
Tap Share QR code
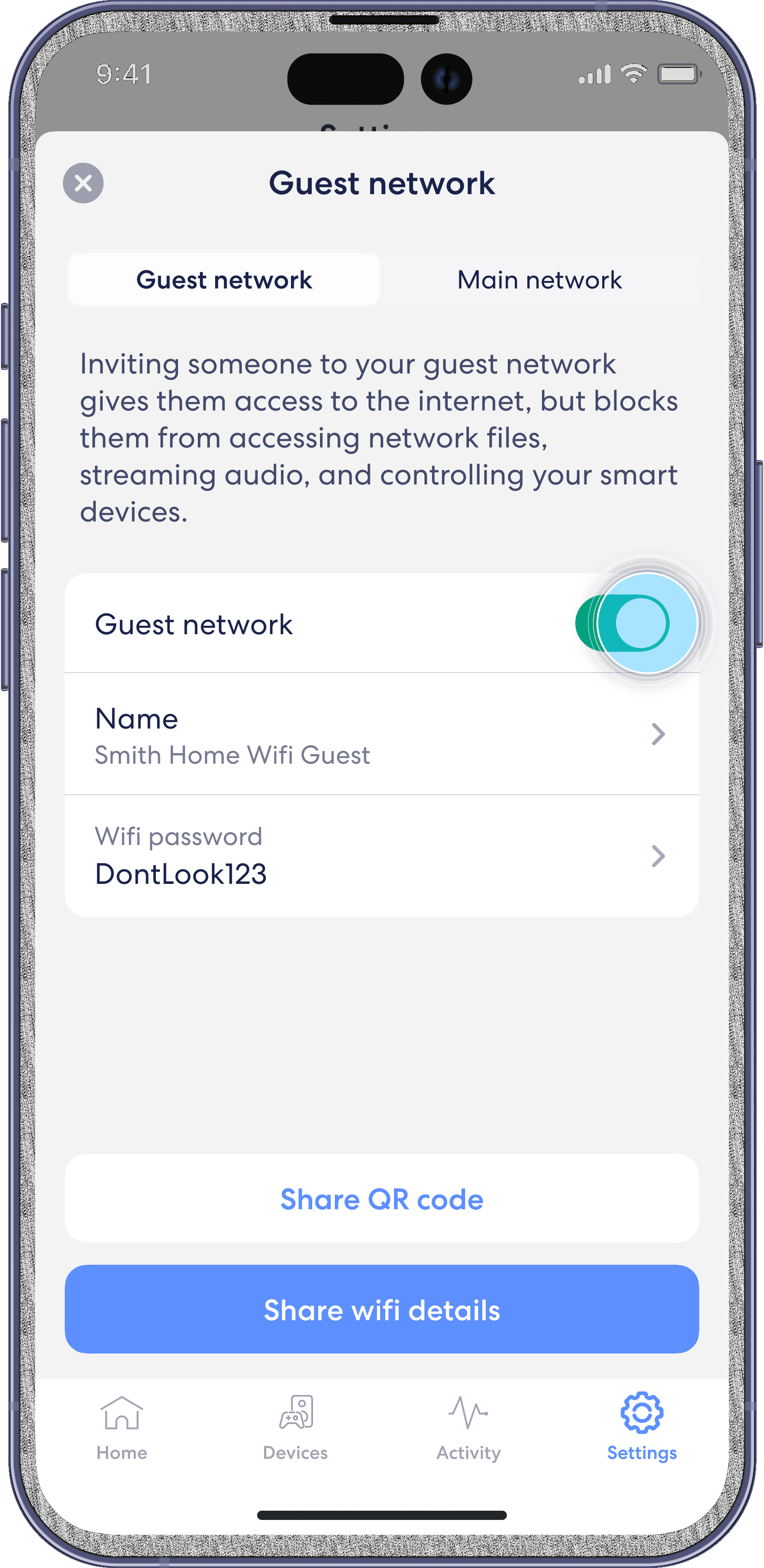point(382,1199)
